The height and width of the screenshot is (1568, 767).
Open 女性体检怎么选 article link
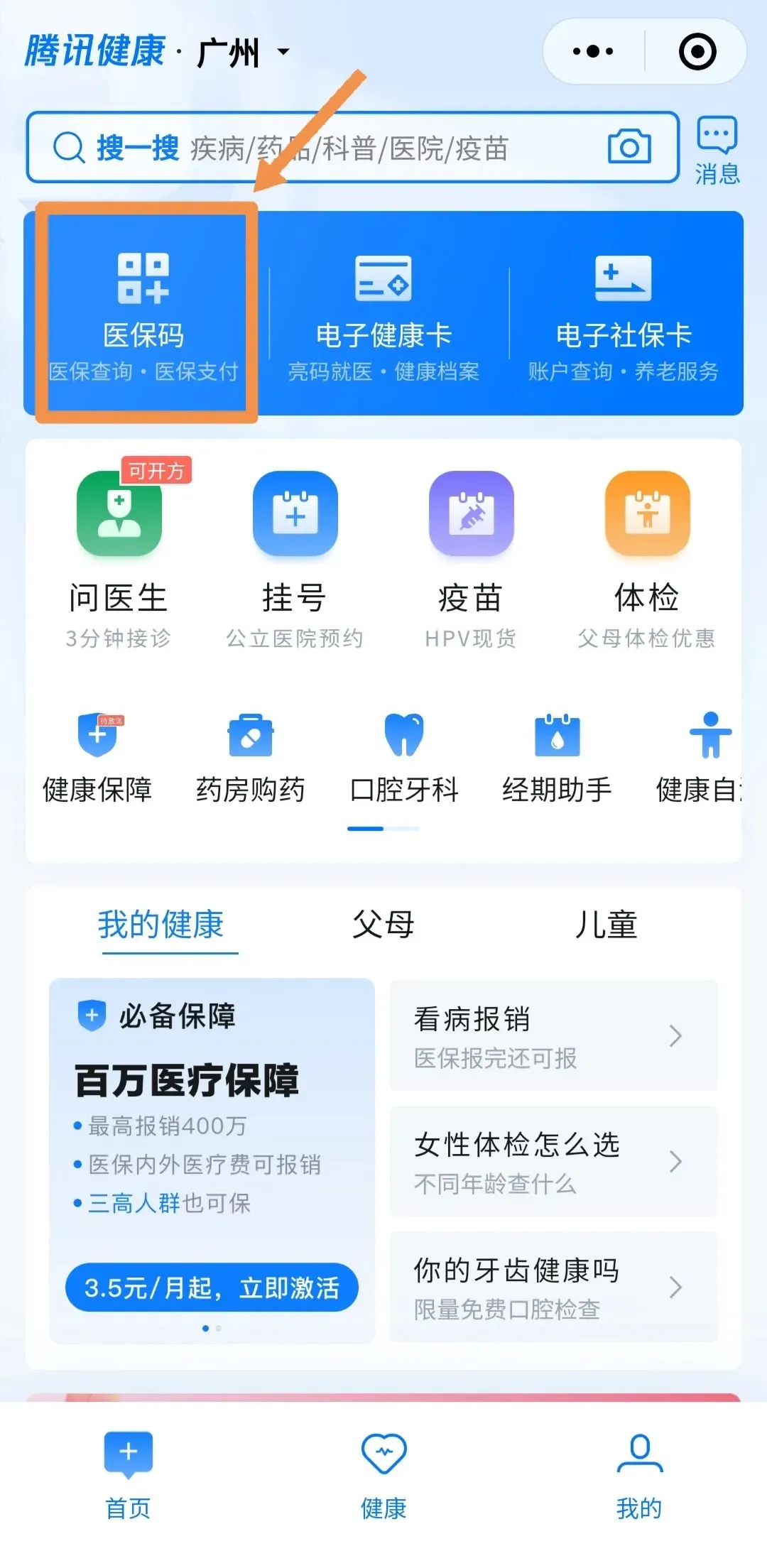(553, 1162)
